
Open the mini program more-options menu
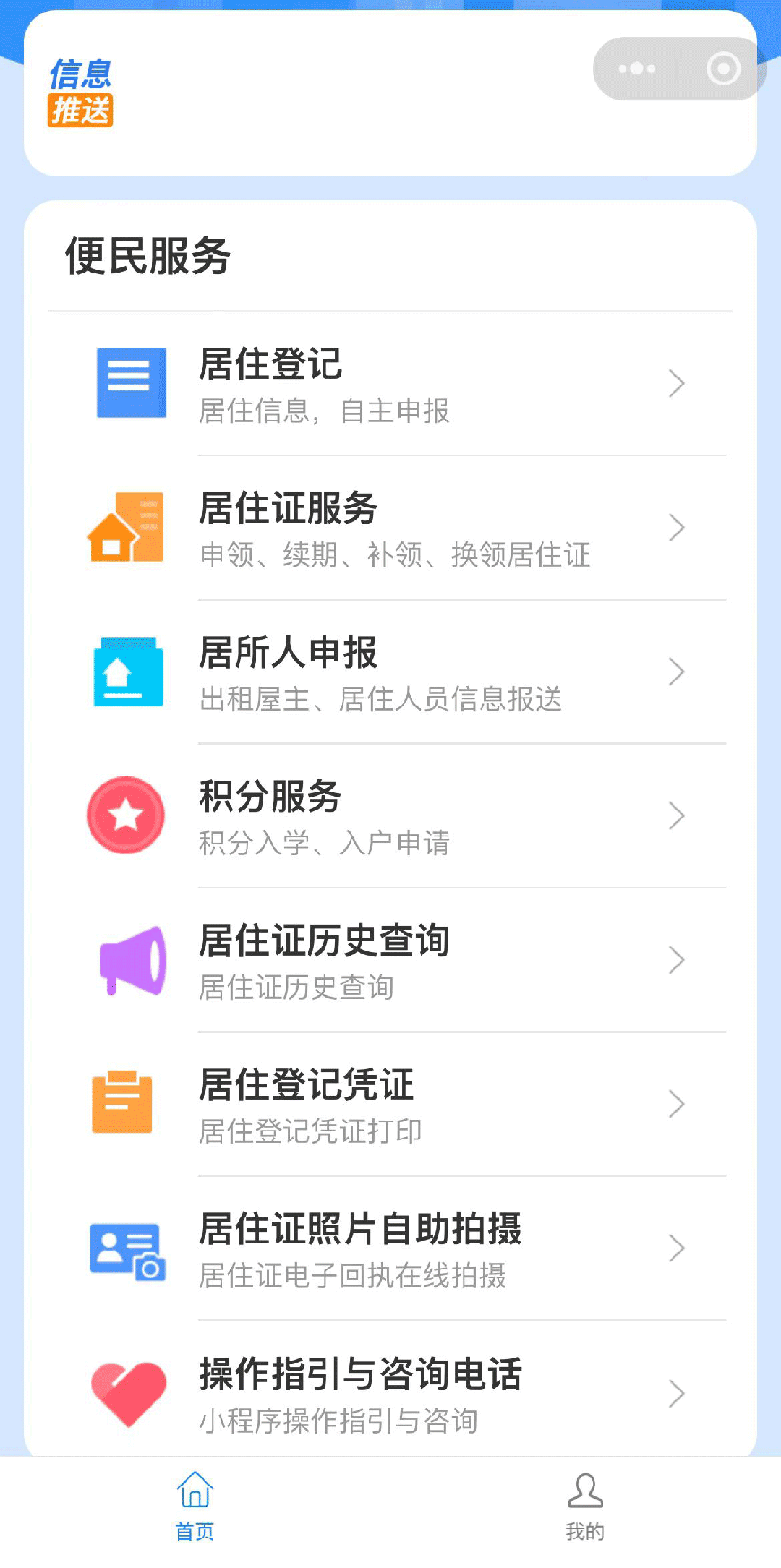[637, 69]
